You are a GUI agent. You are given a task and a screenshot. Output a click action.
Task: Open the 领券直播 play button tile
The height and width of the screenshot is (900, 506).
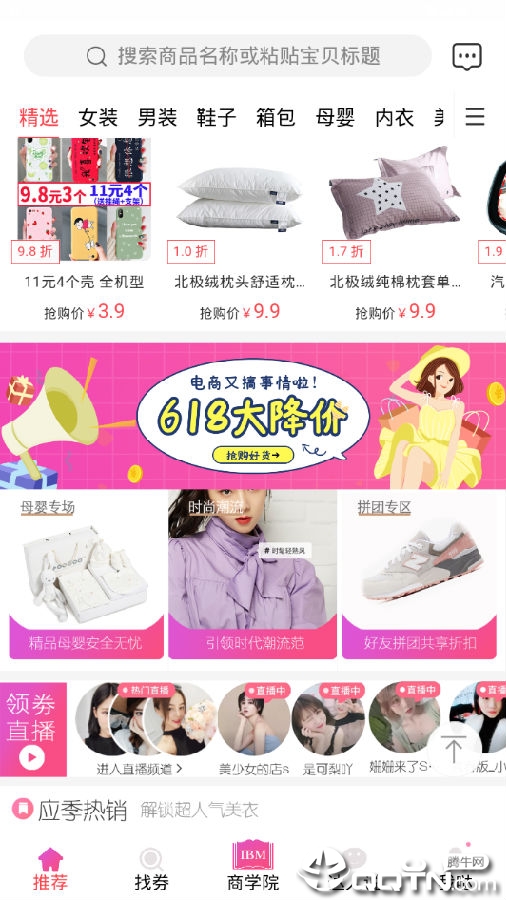pyautogui.click(x=33, y=729)
